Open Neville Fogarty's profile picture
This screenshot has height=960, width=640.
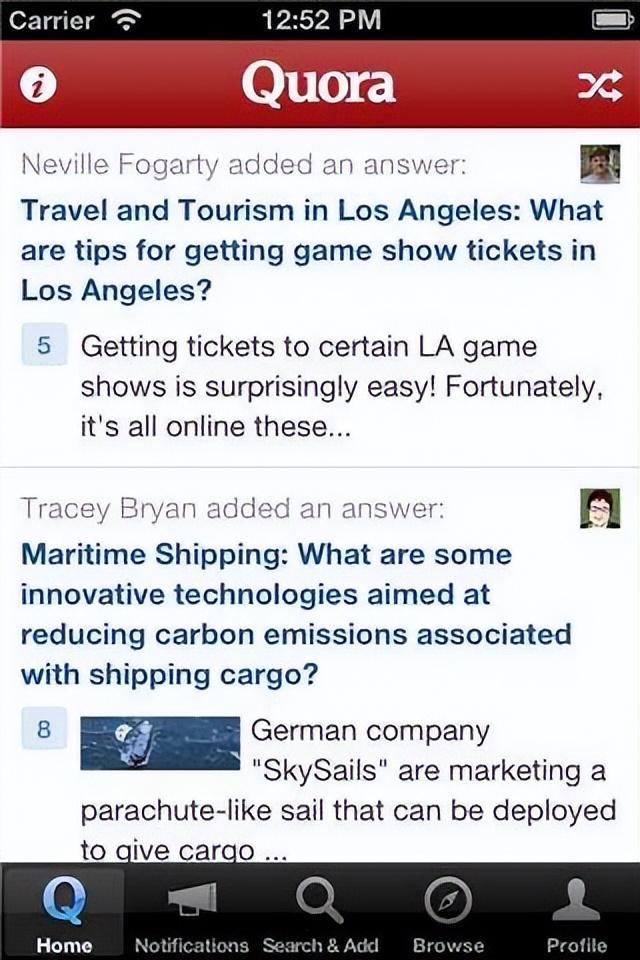coord(600,164)
